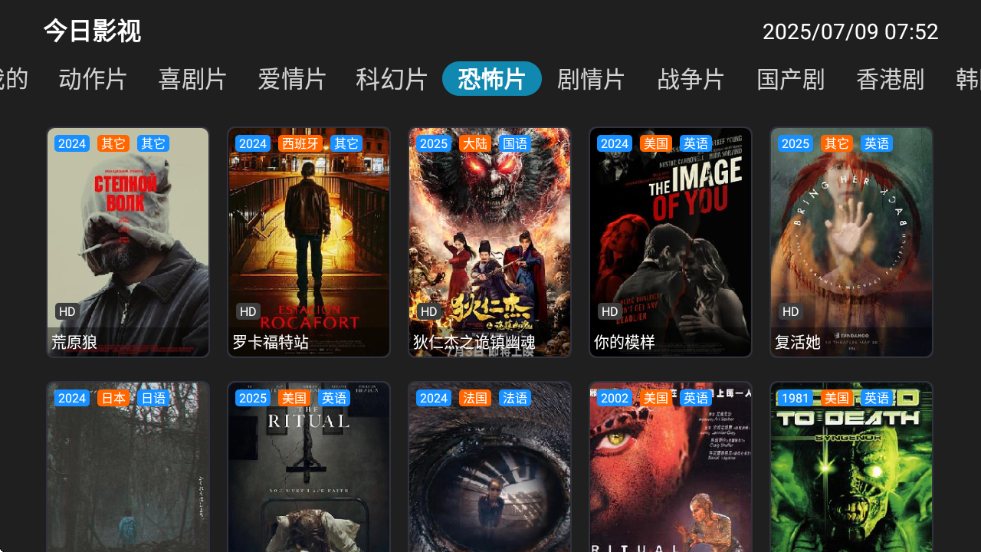This screenshot has width=981, height=552.
Task: Switch to the 香港剧 tab
Action: click(891, 79)
